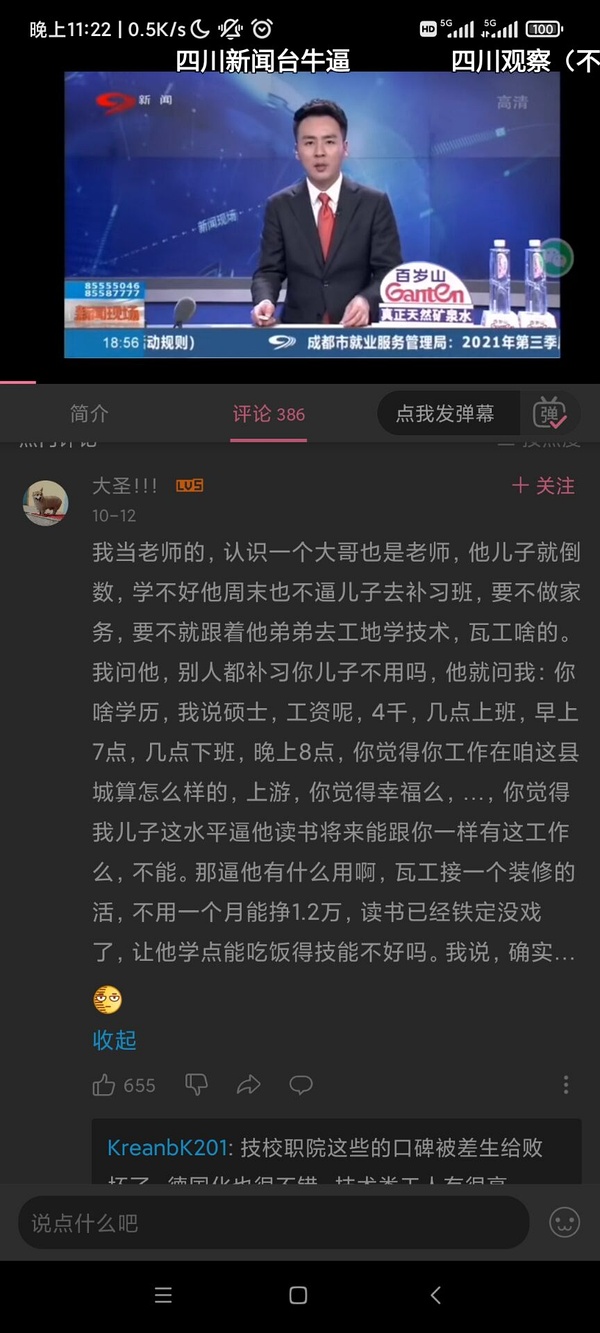This screenshot has width=600, height=1333.
Task: Collapse the comment with 收起
Action: point(114,1040)
